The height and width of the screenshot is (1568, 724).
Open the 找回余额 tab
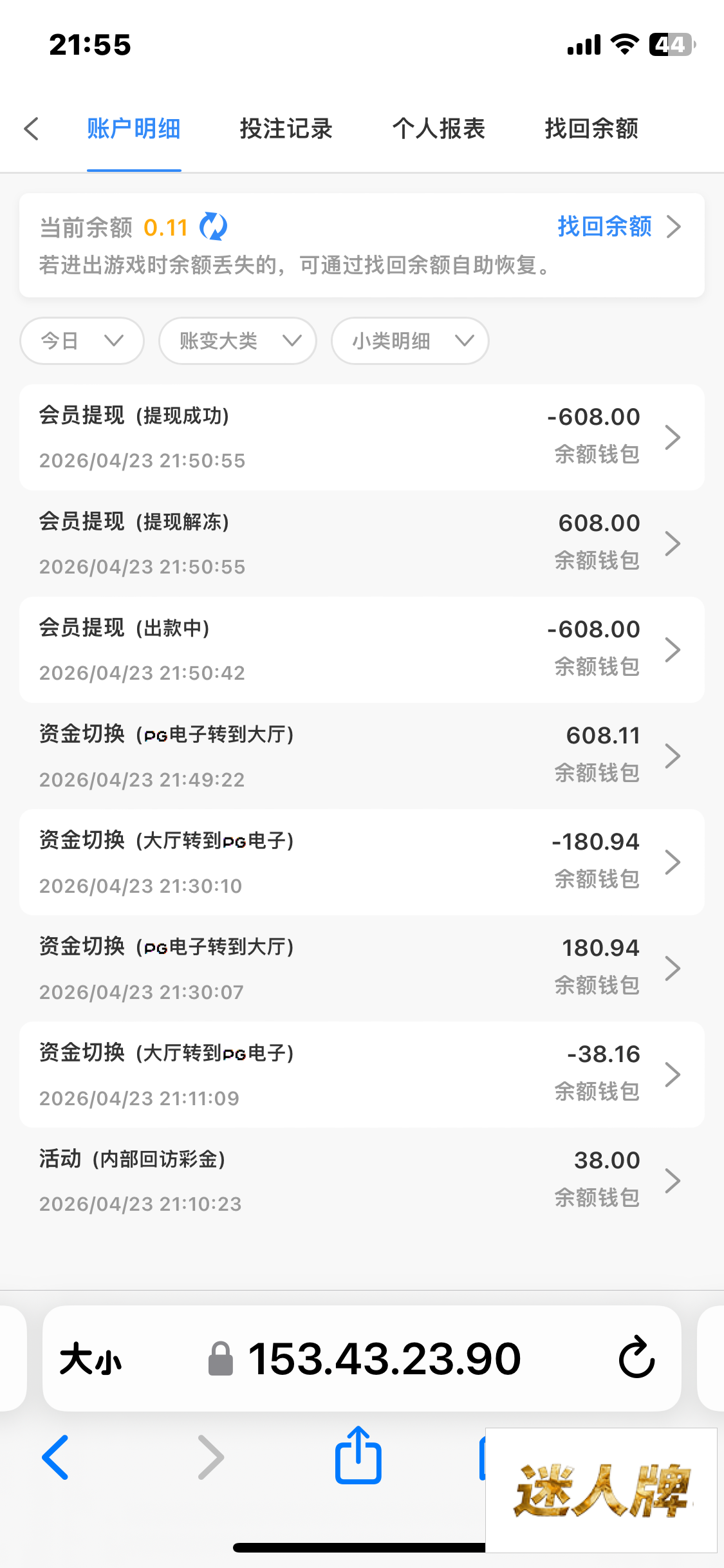click(591, 129)
